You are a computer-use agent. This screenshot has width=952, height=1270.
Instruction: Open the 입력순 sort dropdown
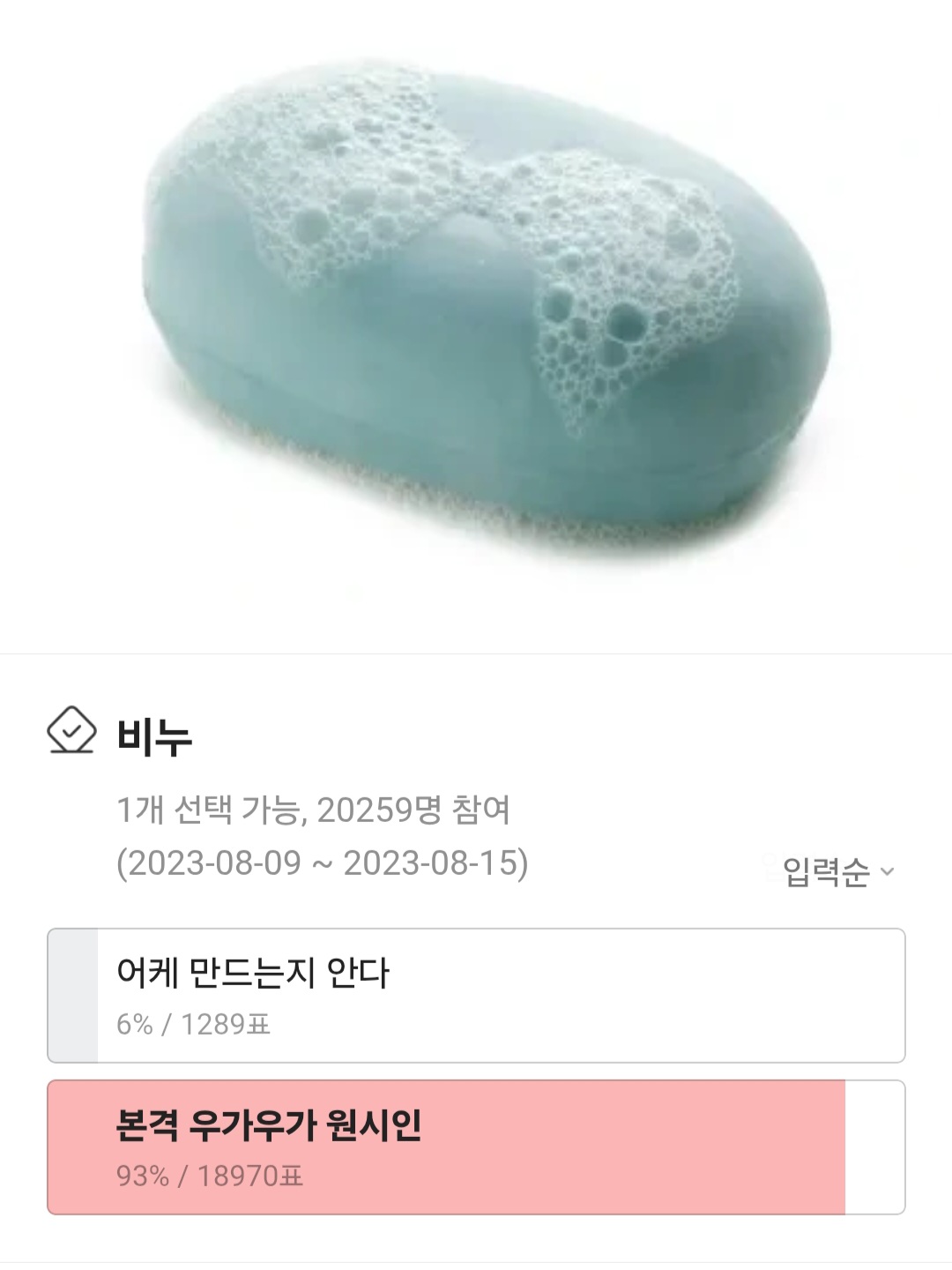point(837,871)
